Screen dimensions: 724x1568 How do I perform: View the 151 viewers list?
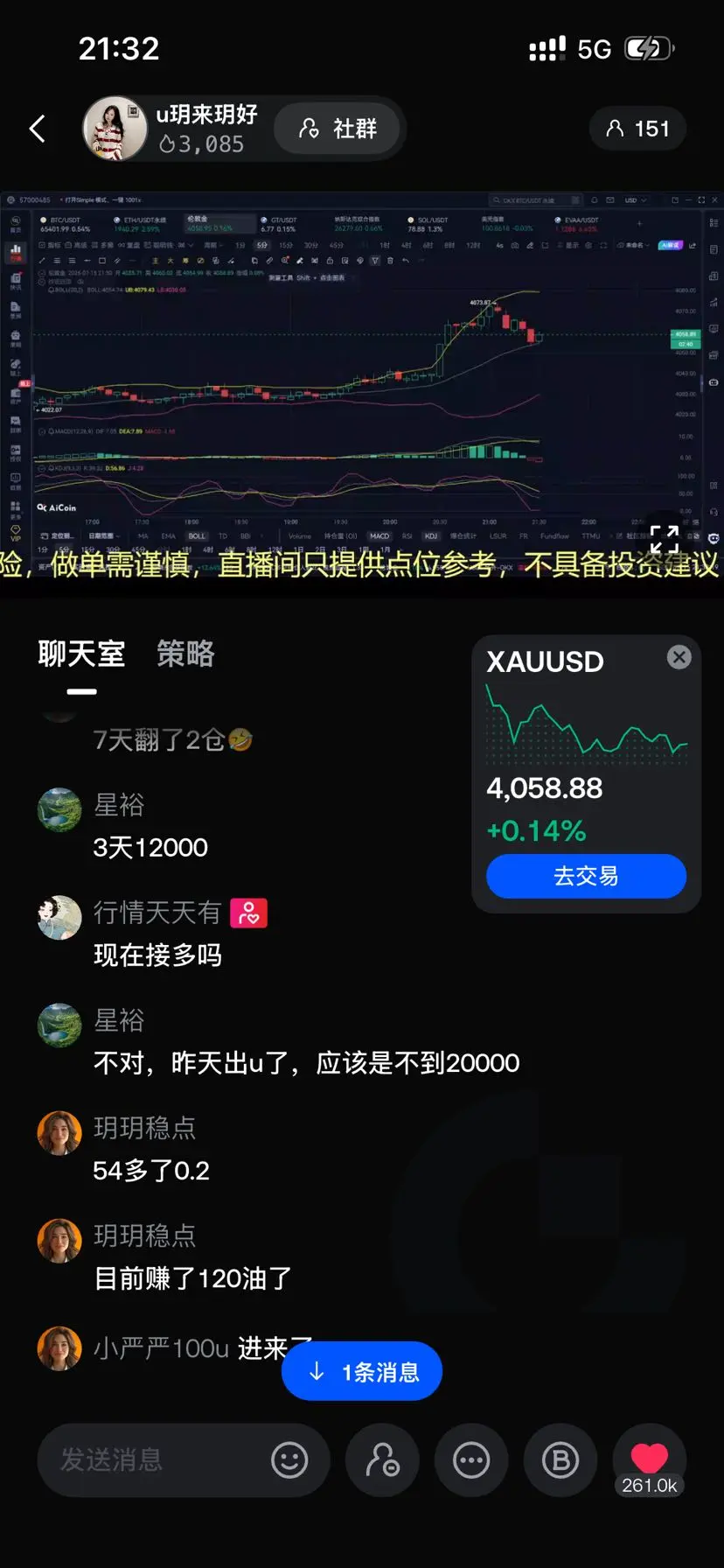(637, 129)
